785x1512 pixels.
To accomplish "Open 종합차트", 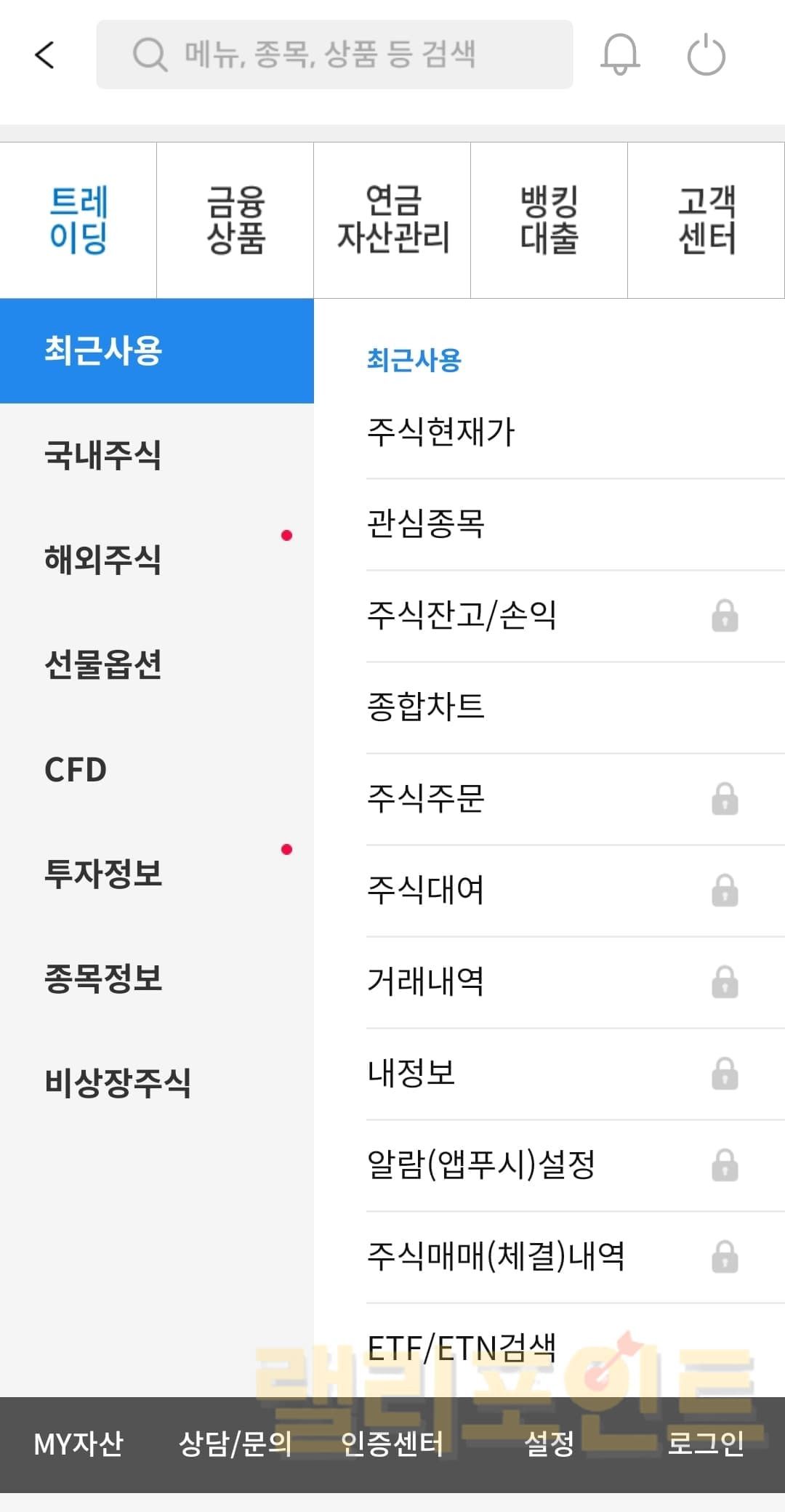I will (x=426, y=707).
